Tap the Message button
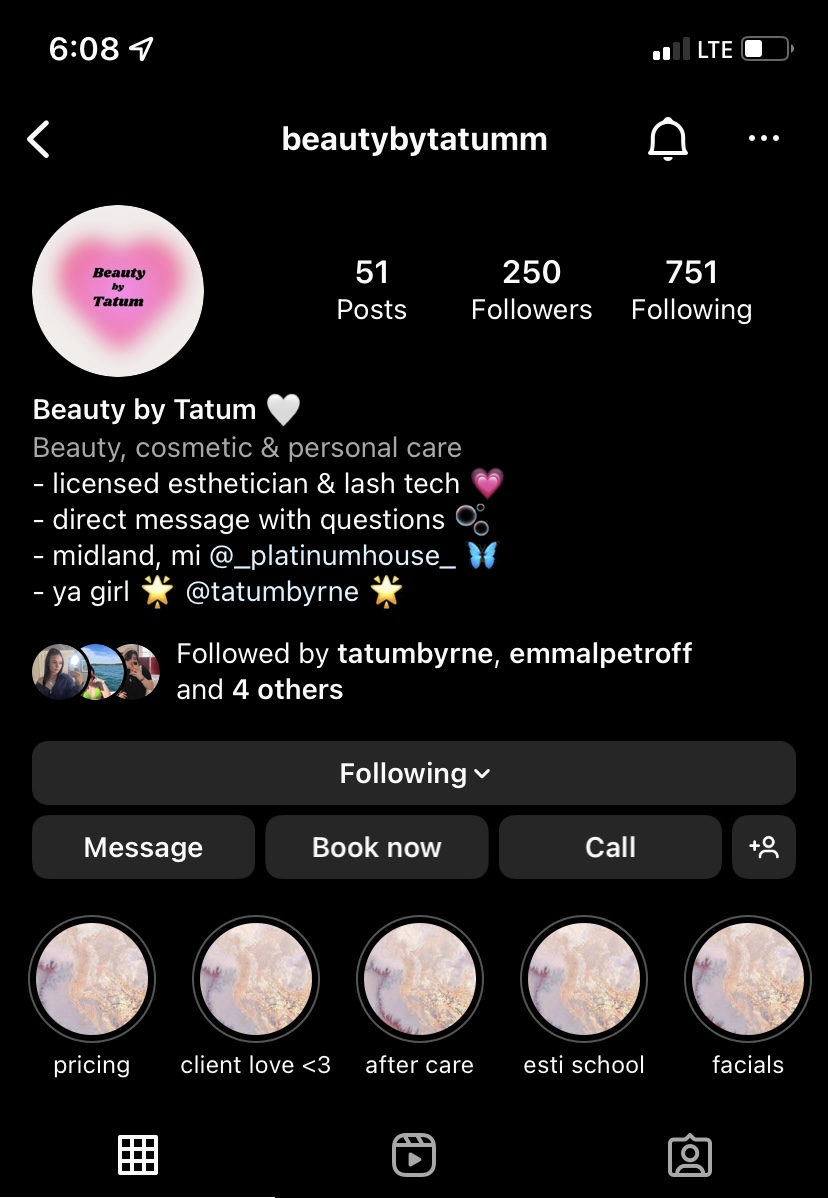 click(x=143, y=847)
